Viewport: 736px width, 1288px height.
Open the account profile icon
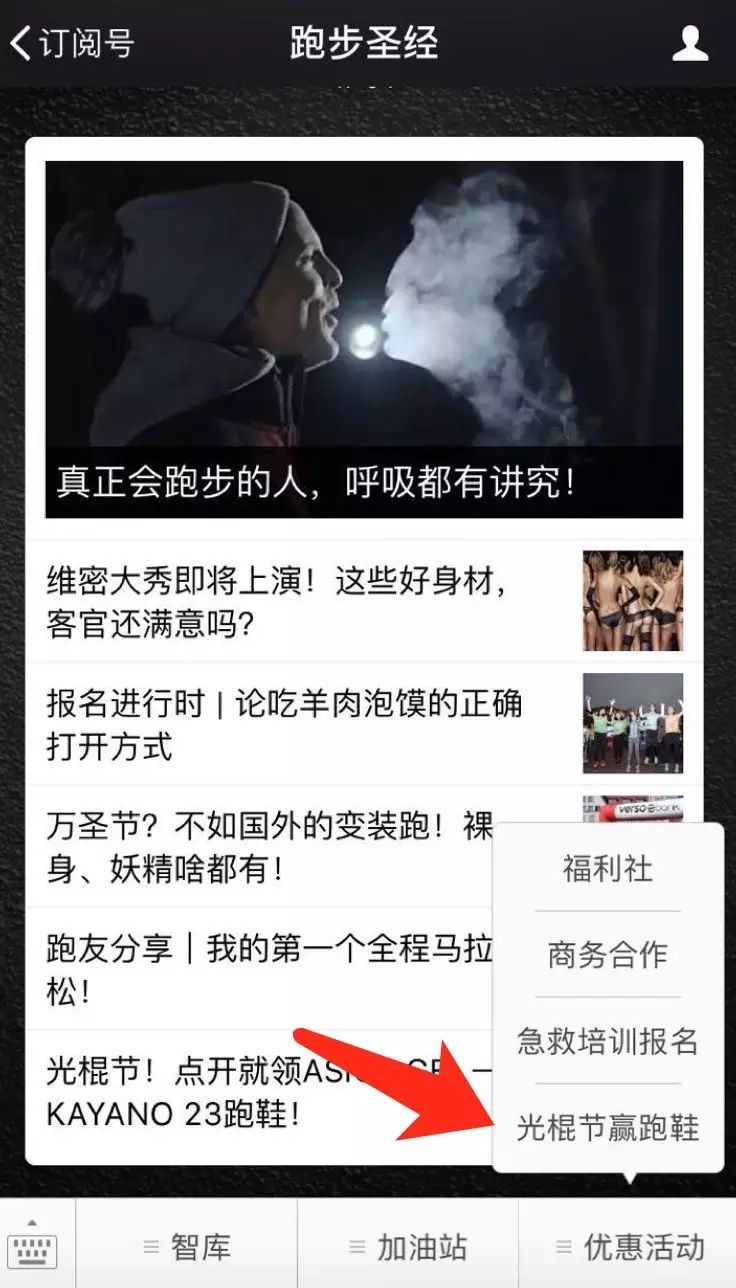click(690, 44)
